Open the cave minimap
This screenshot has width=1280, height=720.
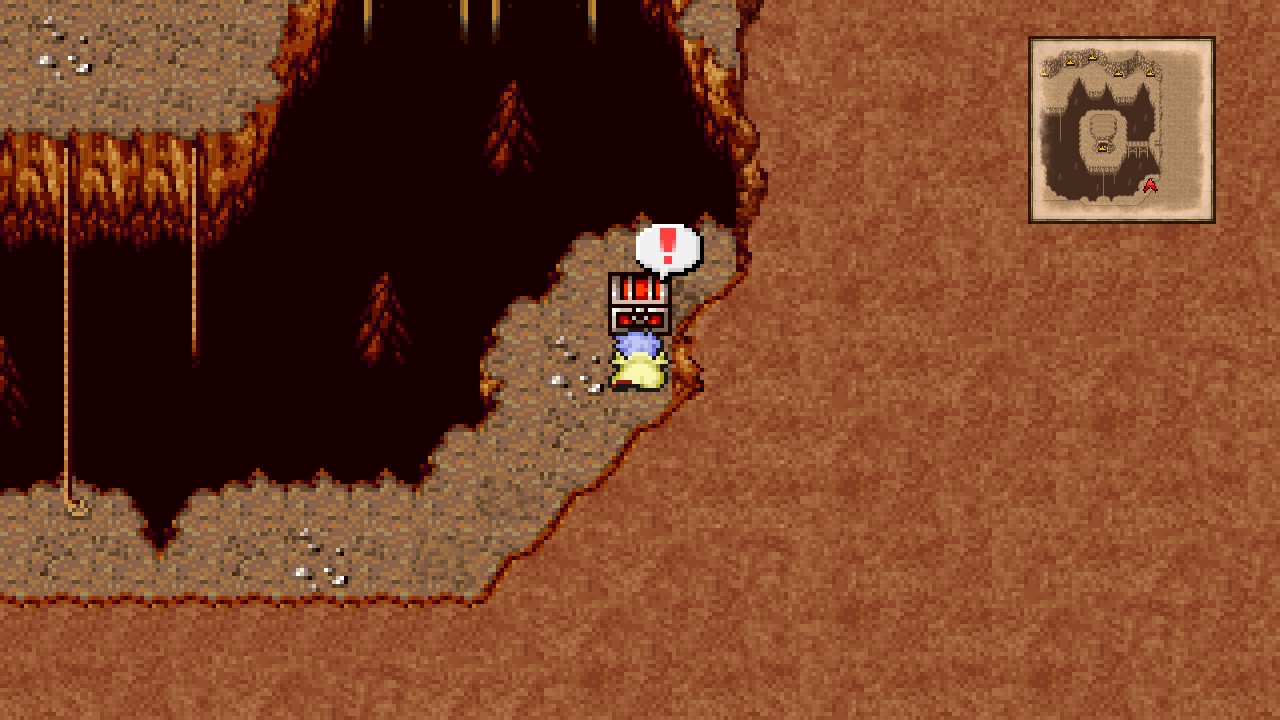click(1121, 130)
